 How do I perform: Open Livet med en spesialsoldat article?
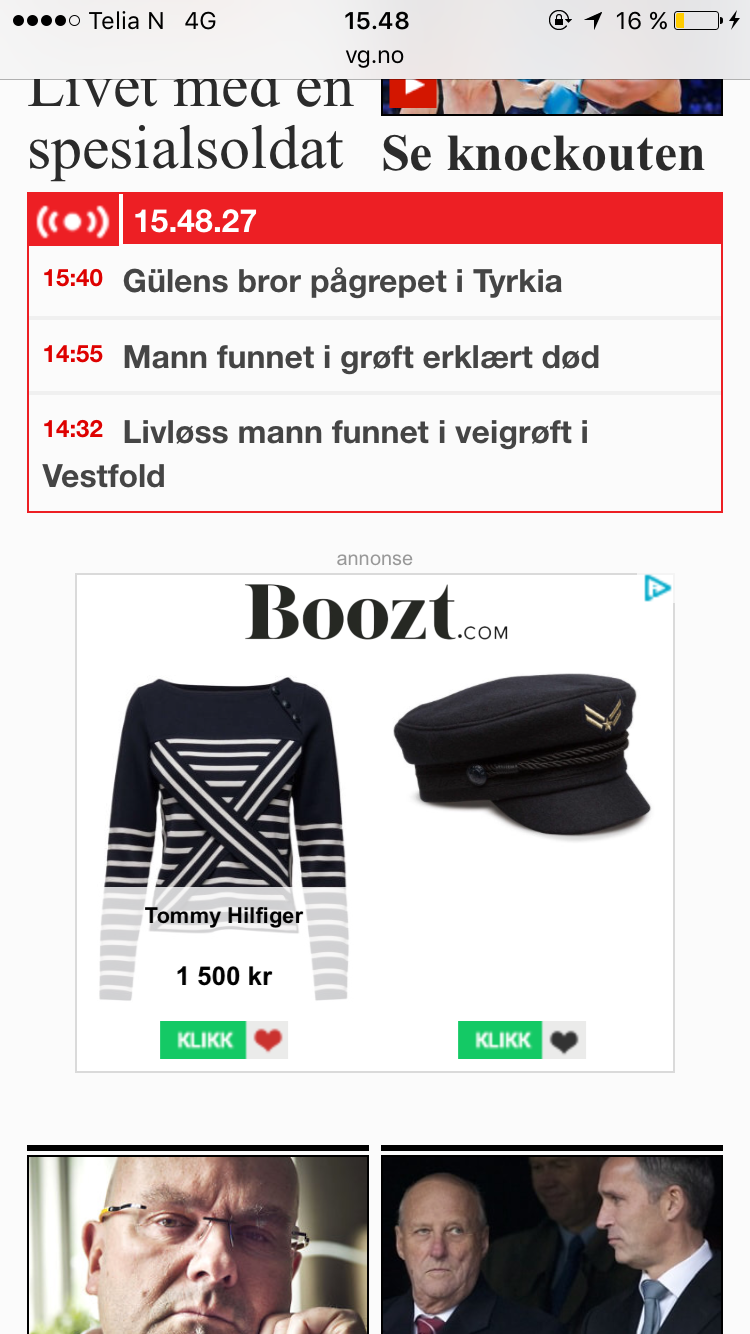point(191,125)
